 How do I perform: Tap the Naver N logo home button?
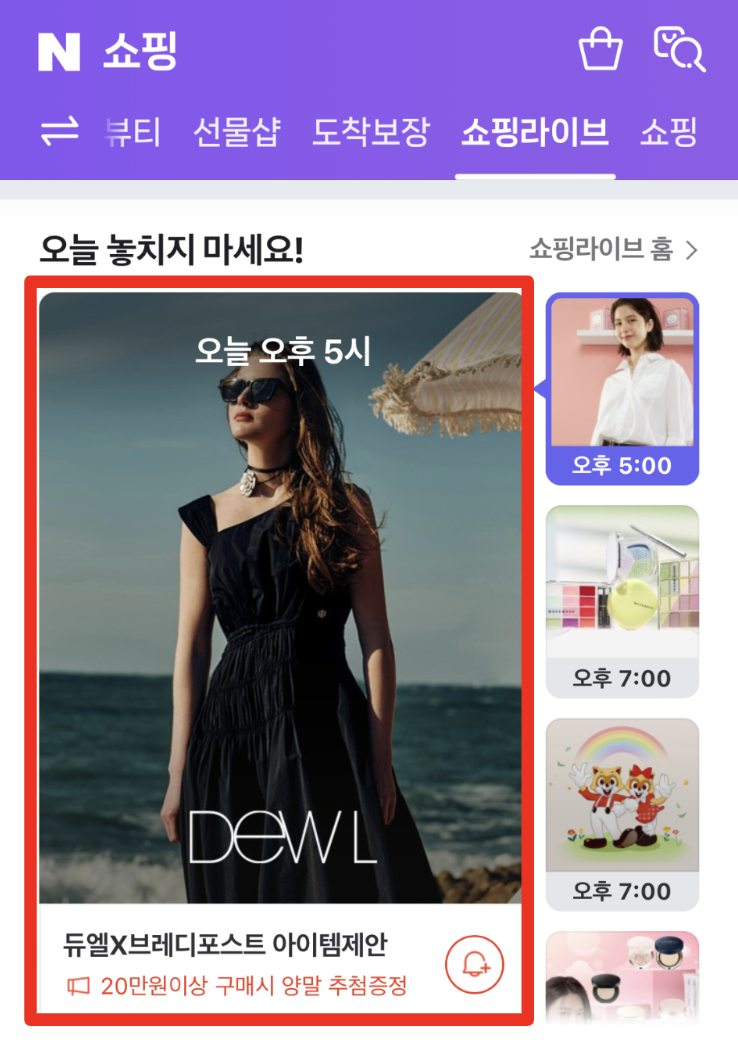tap(59, 52)
